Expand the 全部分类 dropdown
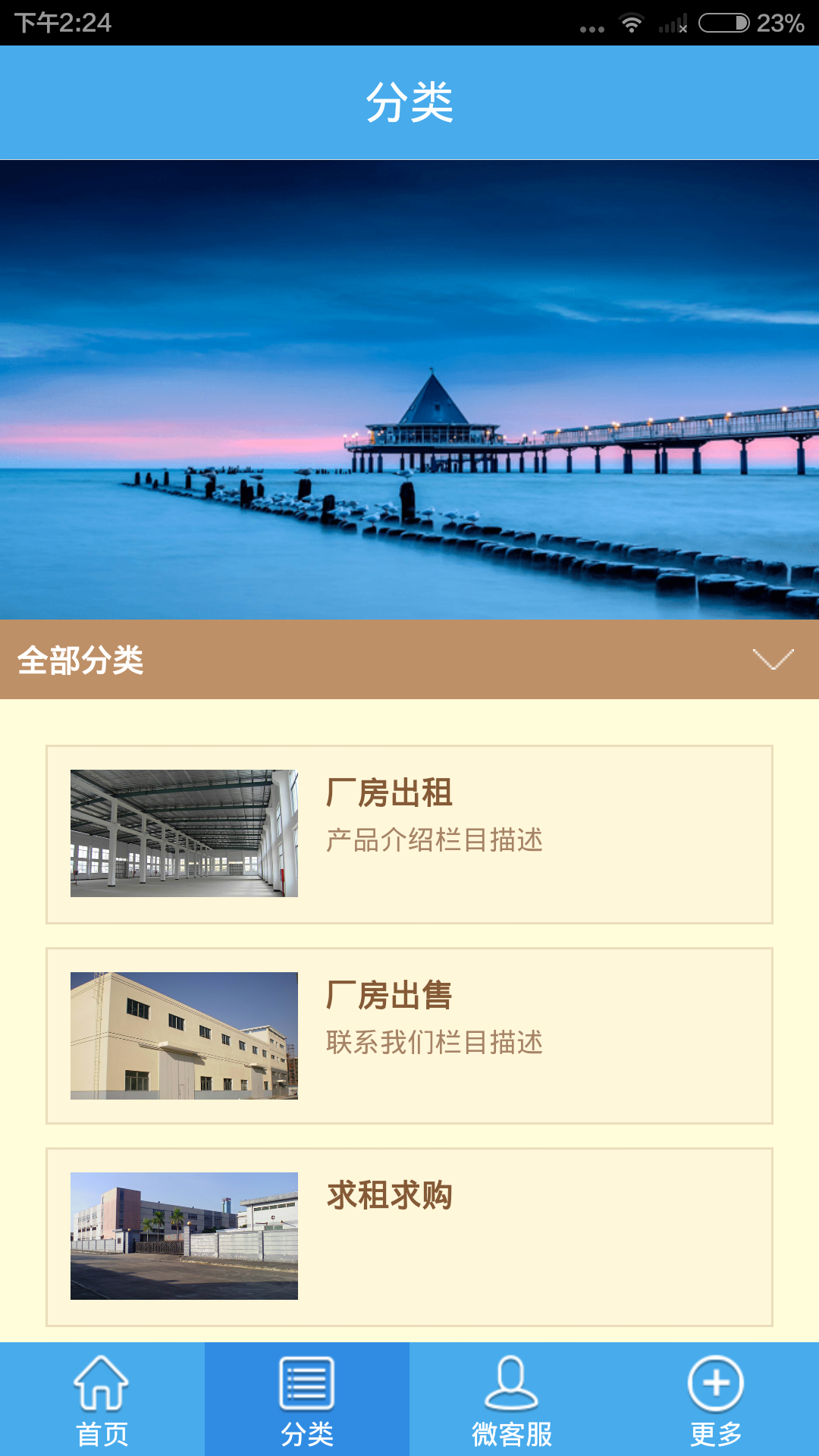819x1456 pixels. 772,659
